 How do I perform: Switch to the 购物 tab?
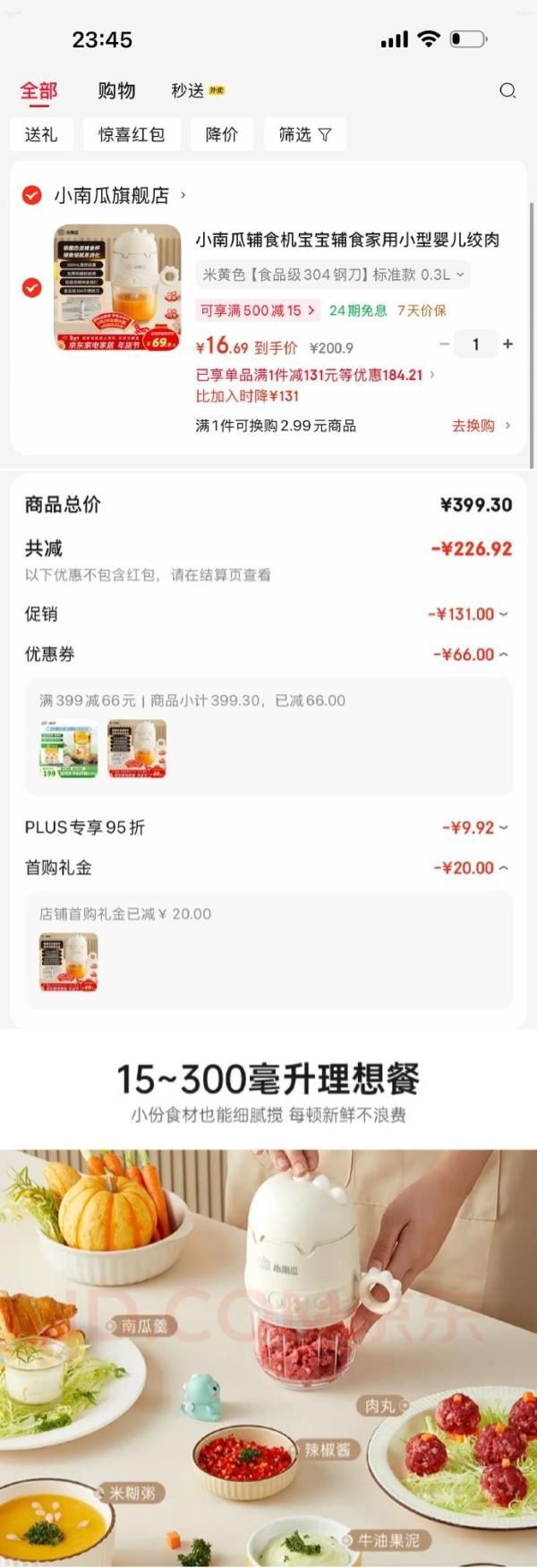coord(116,90)
